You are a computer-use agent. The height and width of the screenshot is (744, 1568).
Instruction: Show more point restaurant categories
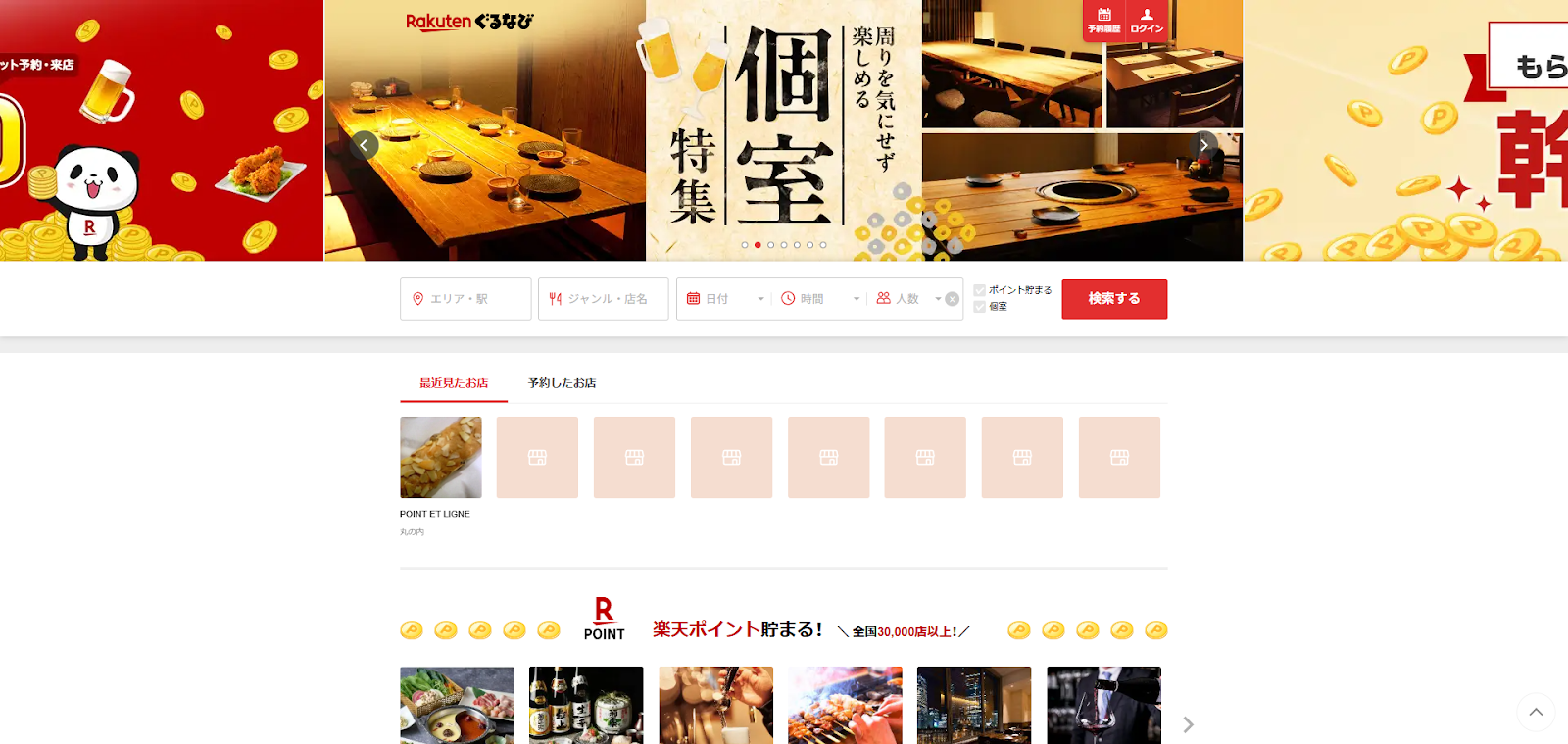point(1188,724)
